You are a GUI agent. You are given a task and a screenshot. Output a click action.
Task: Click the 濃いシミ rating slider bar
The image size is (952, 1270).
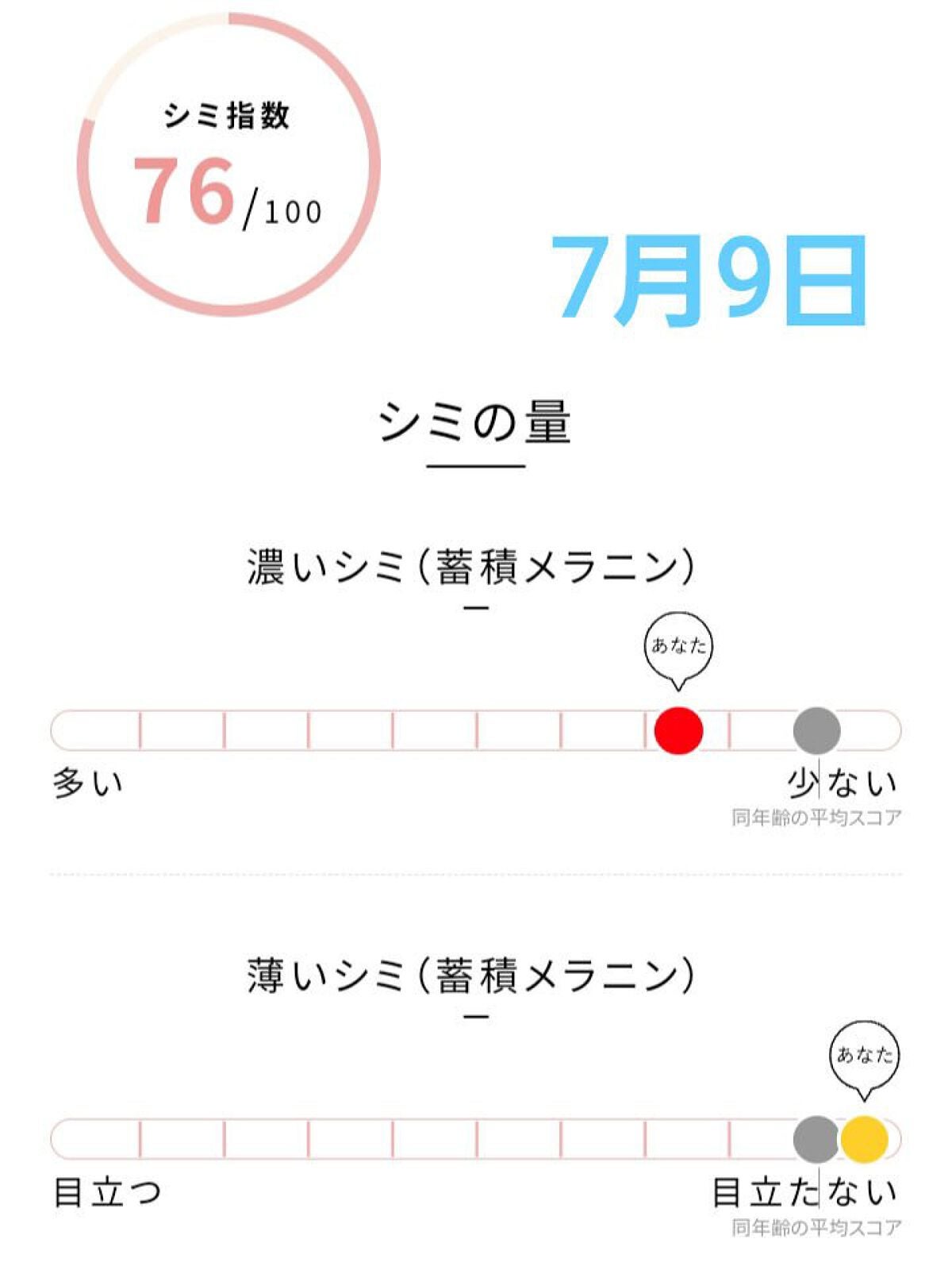point(397,728)
